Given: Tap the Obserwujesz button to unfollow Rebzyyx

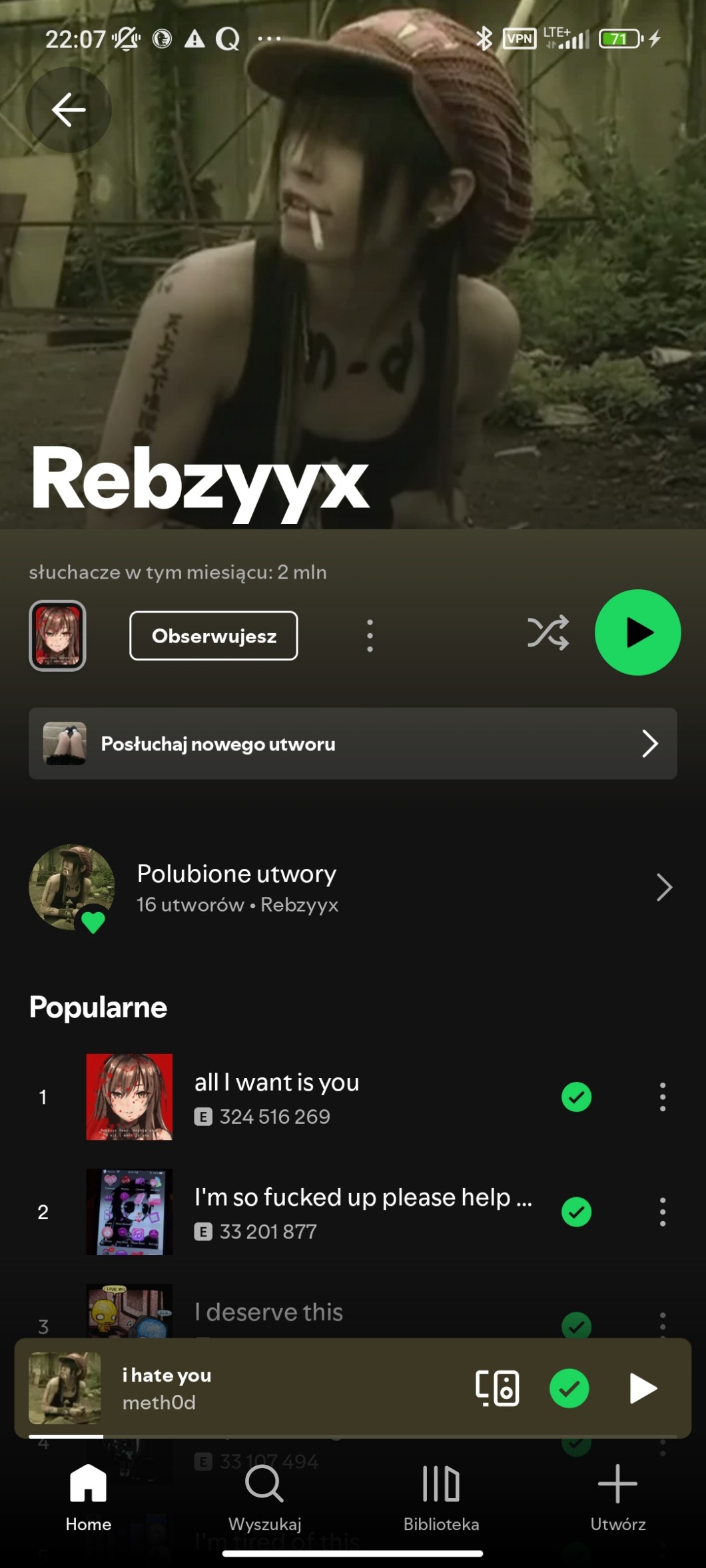Looking at the screenshot, I should coord(213,636).
